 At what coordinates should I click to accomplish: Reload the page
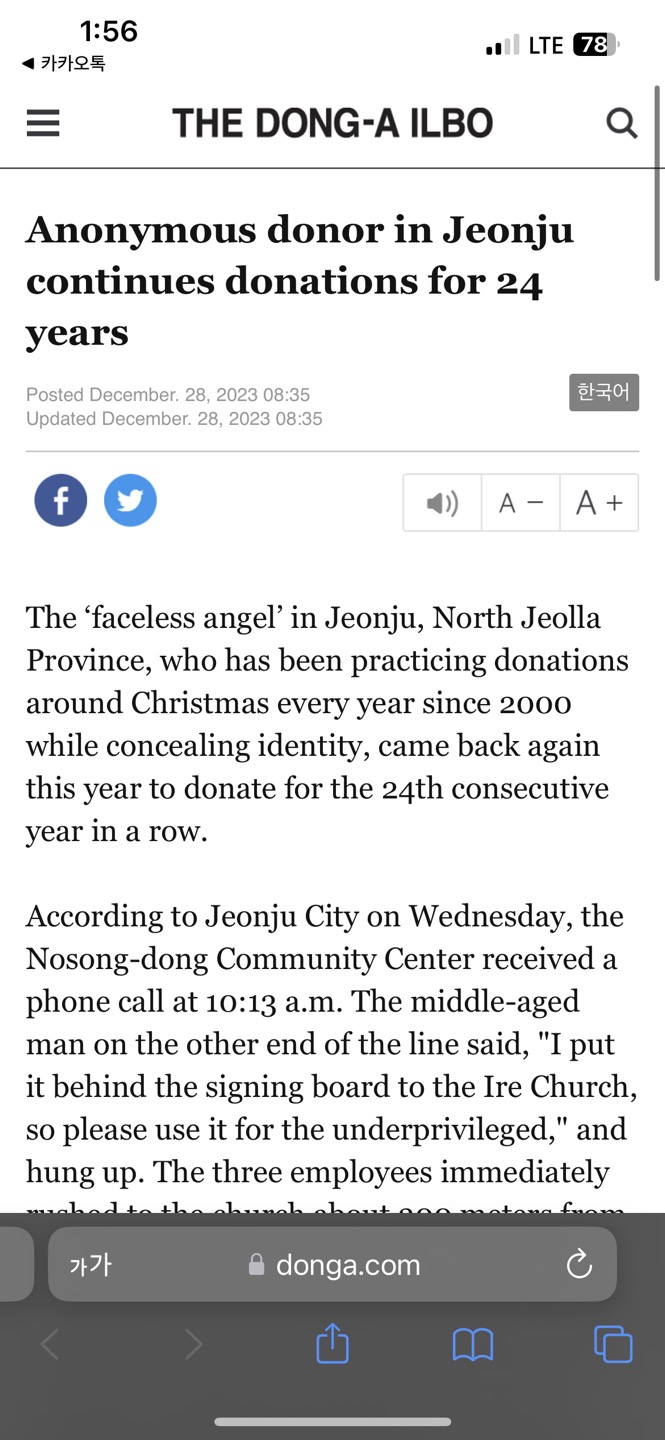pyautogui.click(x=579, y=1265)
